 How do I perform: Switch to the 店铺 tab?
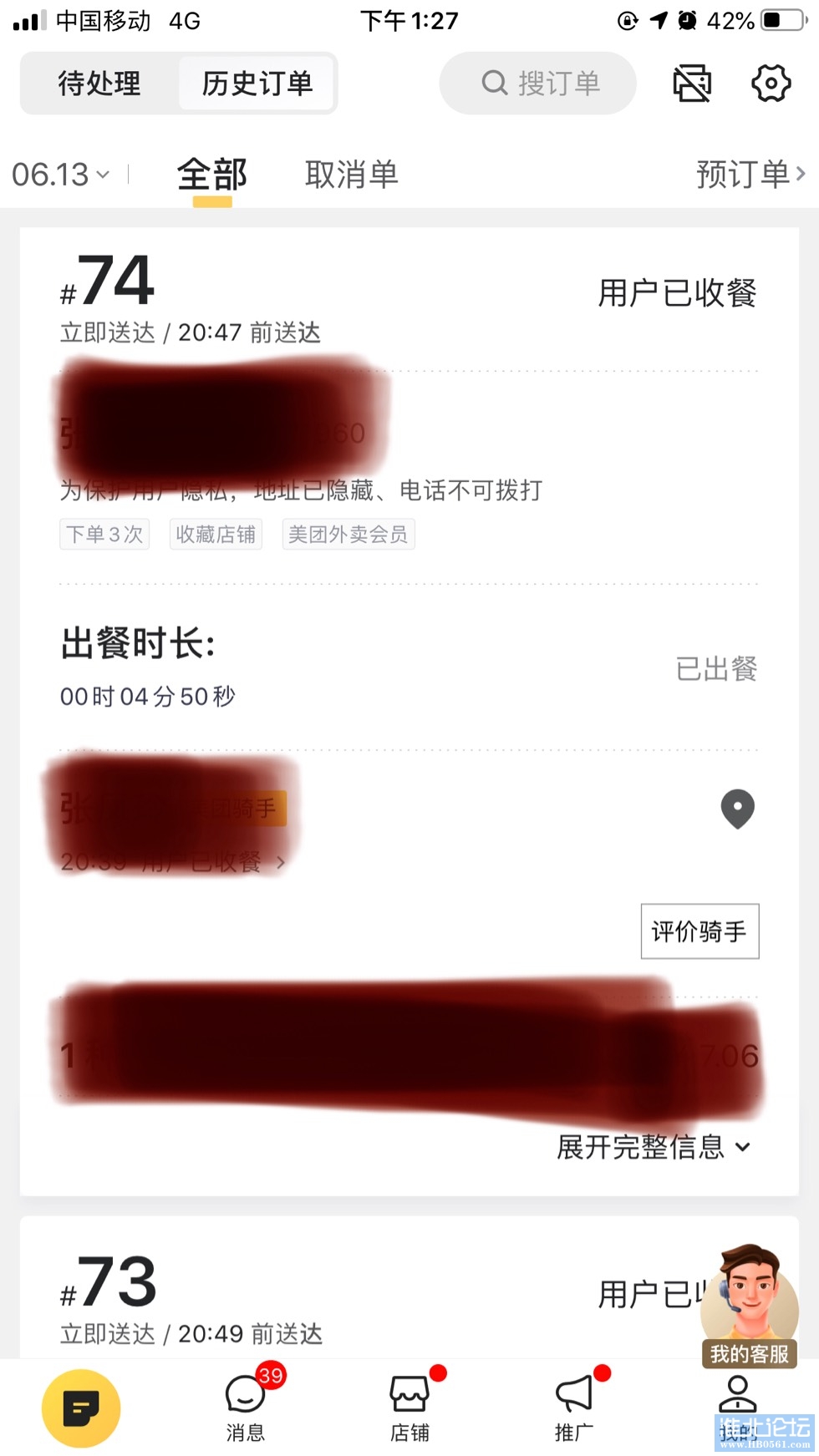click(x=409, y=1408)
